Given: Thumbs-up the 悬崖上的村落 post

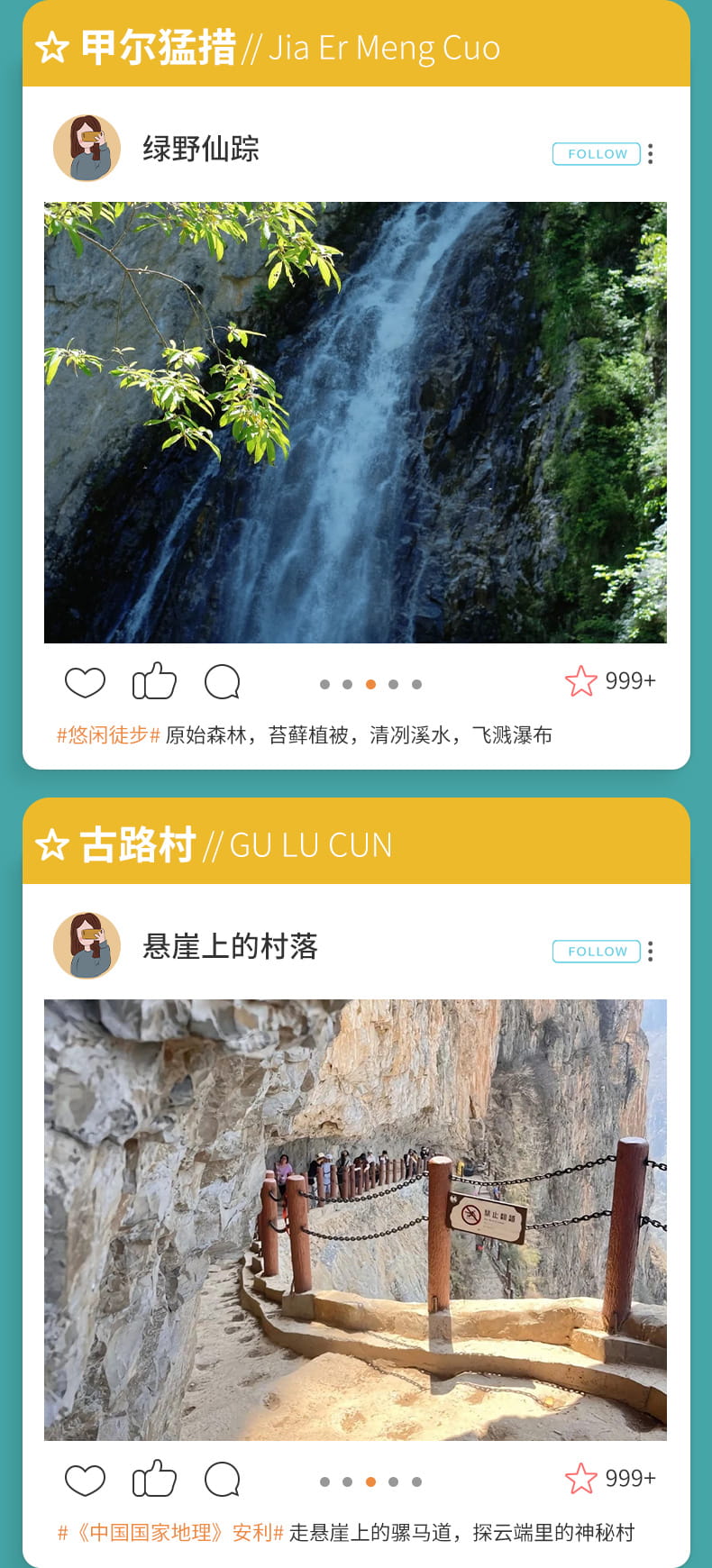Looking at the screenshot, I should 155,1479.
